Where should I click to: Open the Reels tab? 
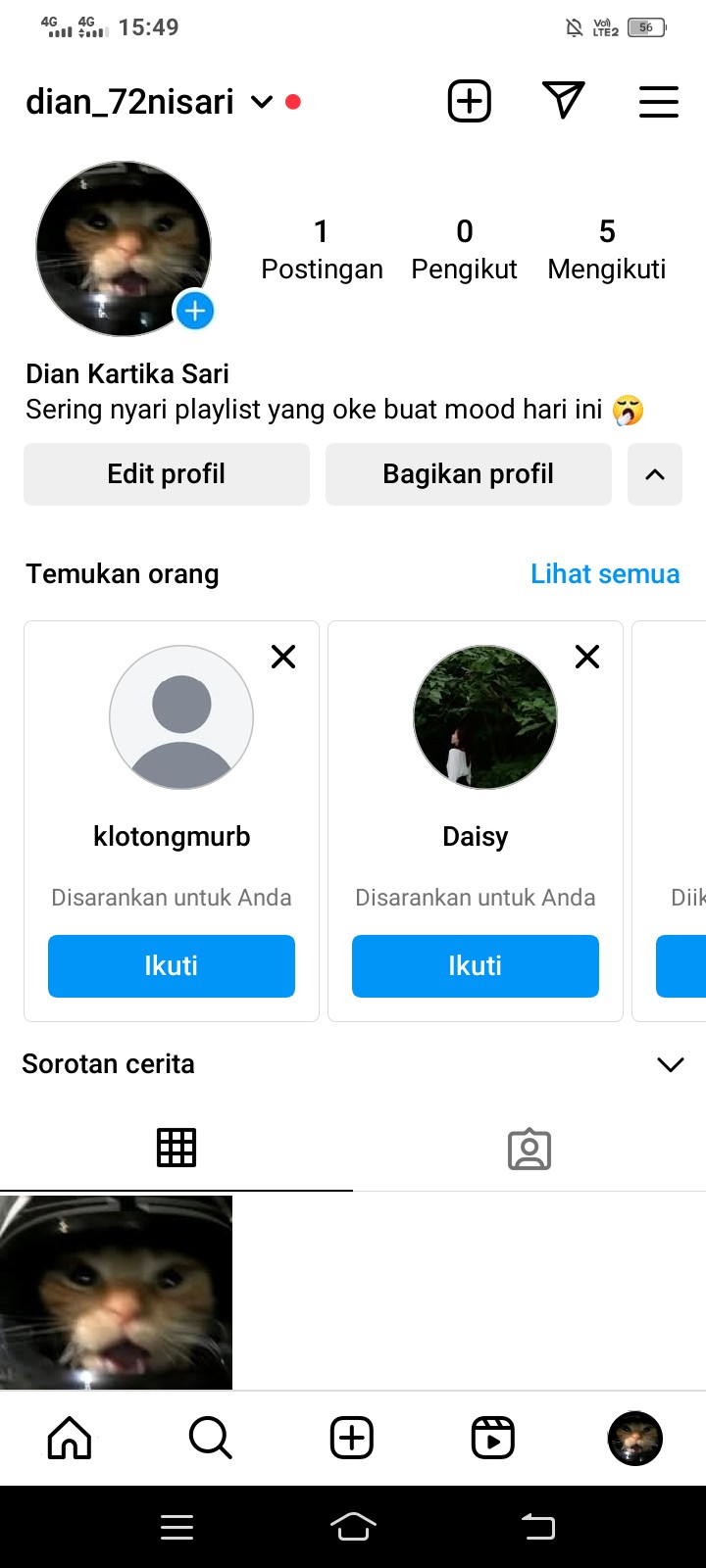(x=492, y=1439)
